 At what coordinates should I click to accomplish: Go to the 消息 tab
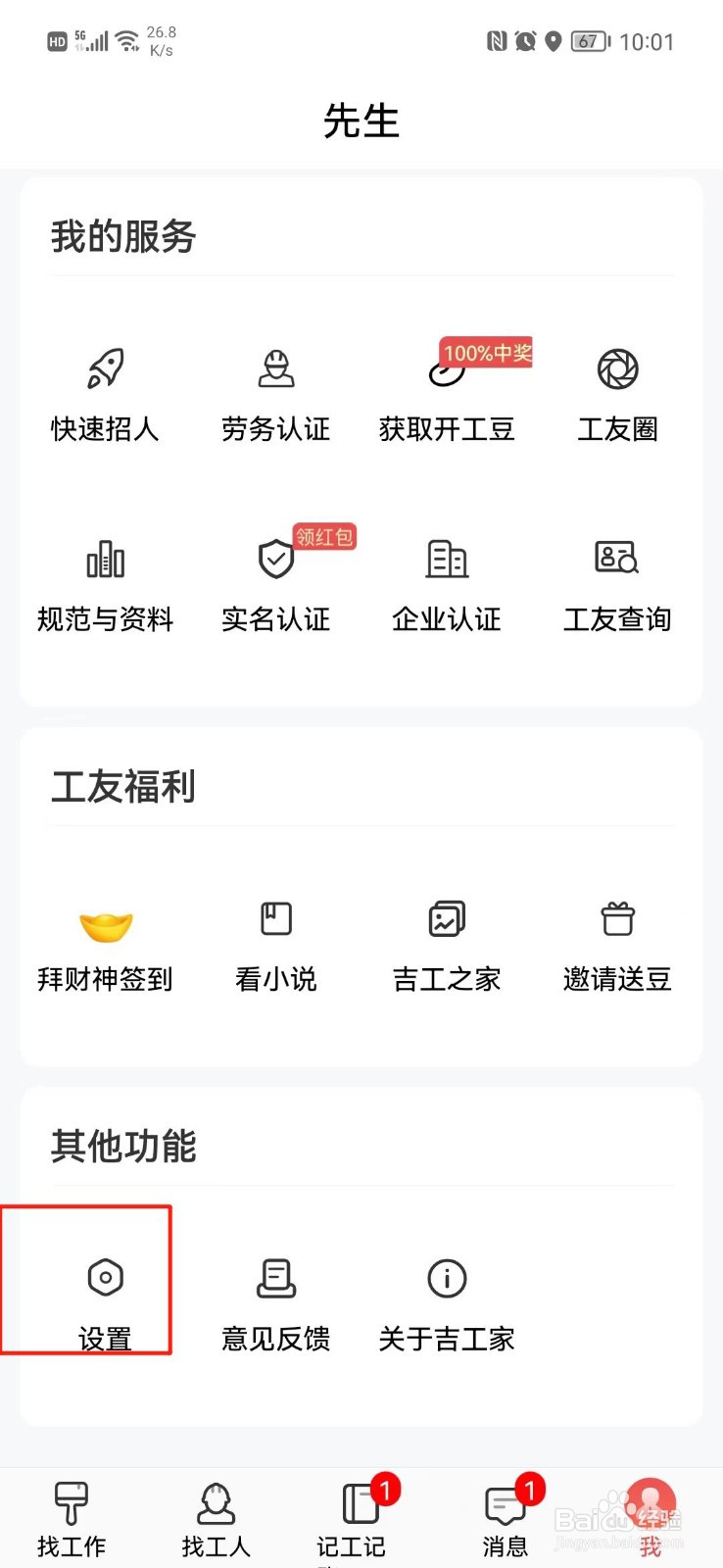coord(506,1519)
